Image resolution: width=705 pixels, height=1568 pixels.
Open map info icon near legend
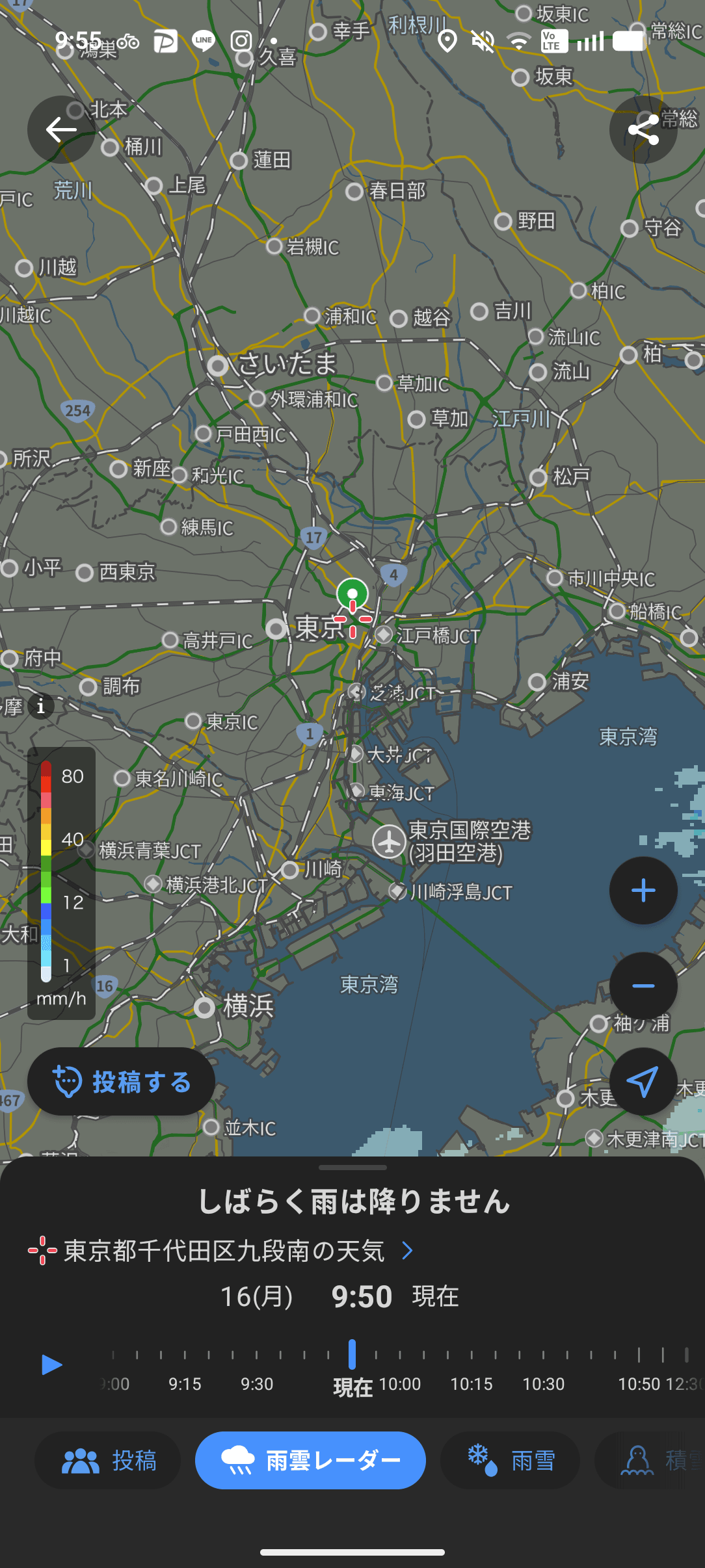click(x=41, y=706)
